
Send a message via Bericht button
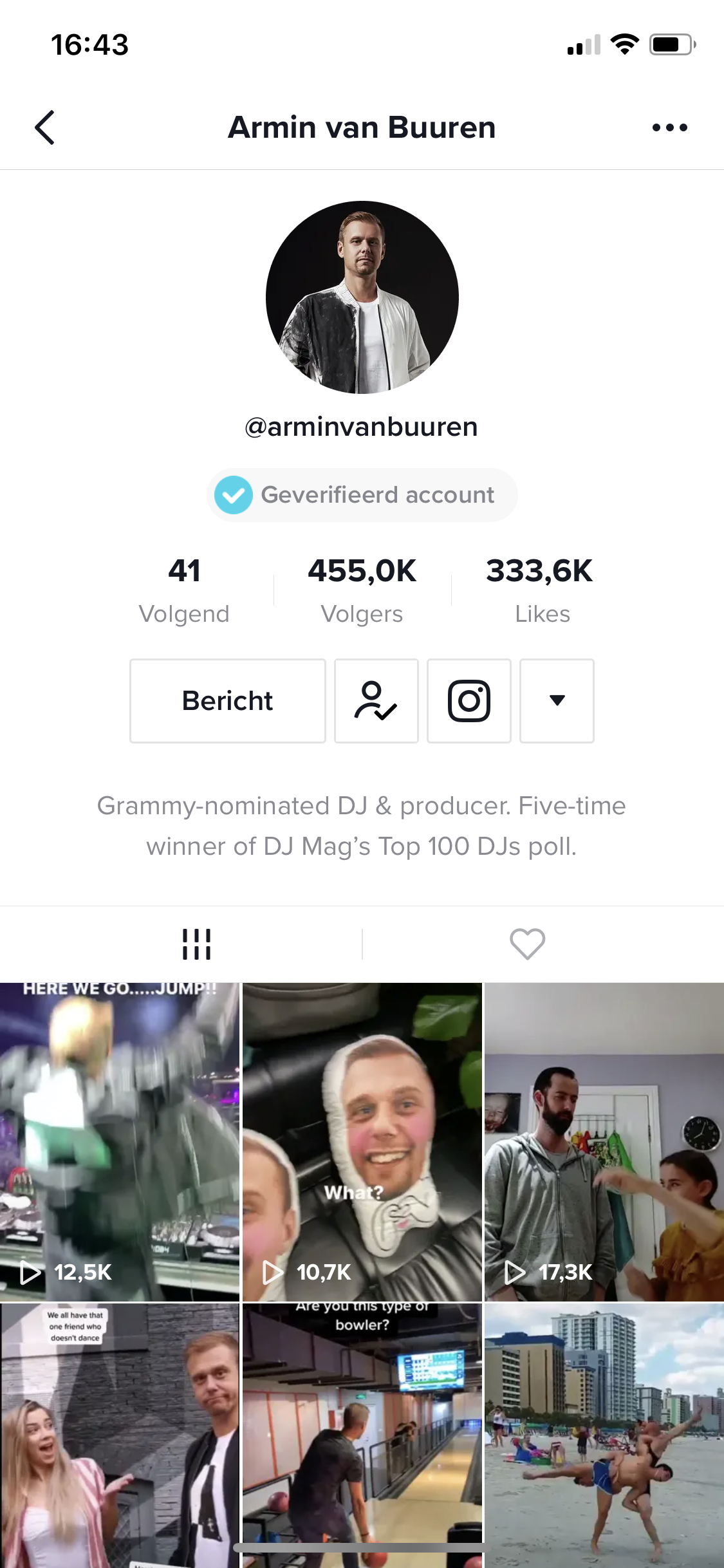[x=227, y=700]
